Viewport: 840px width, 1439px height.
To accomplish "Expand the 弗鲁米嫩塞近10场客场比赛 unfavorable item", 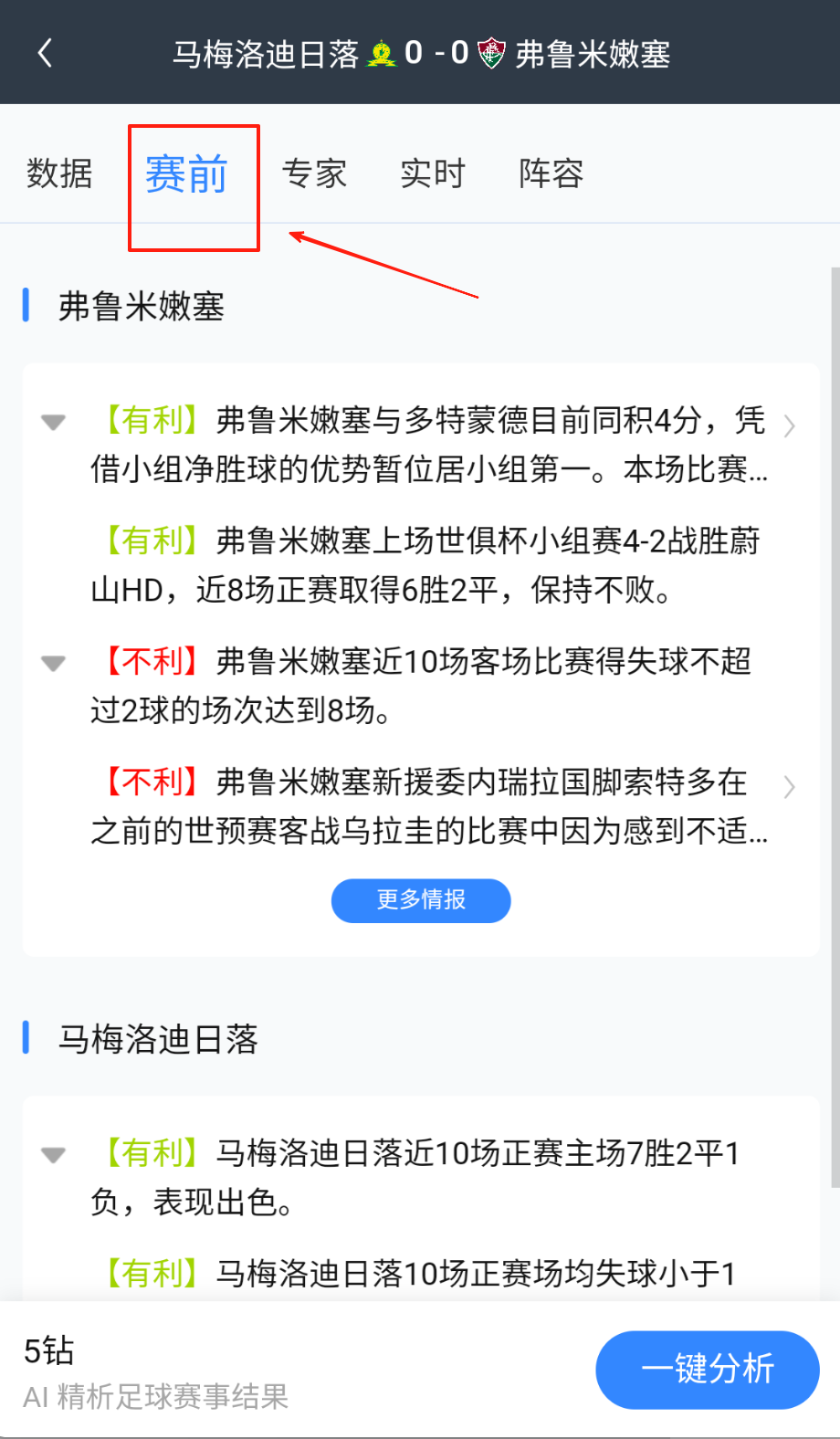I will click(x=54, y=664).
